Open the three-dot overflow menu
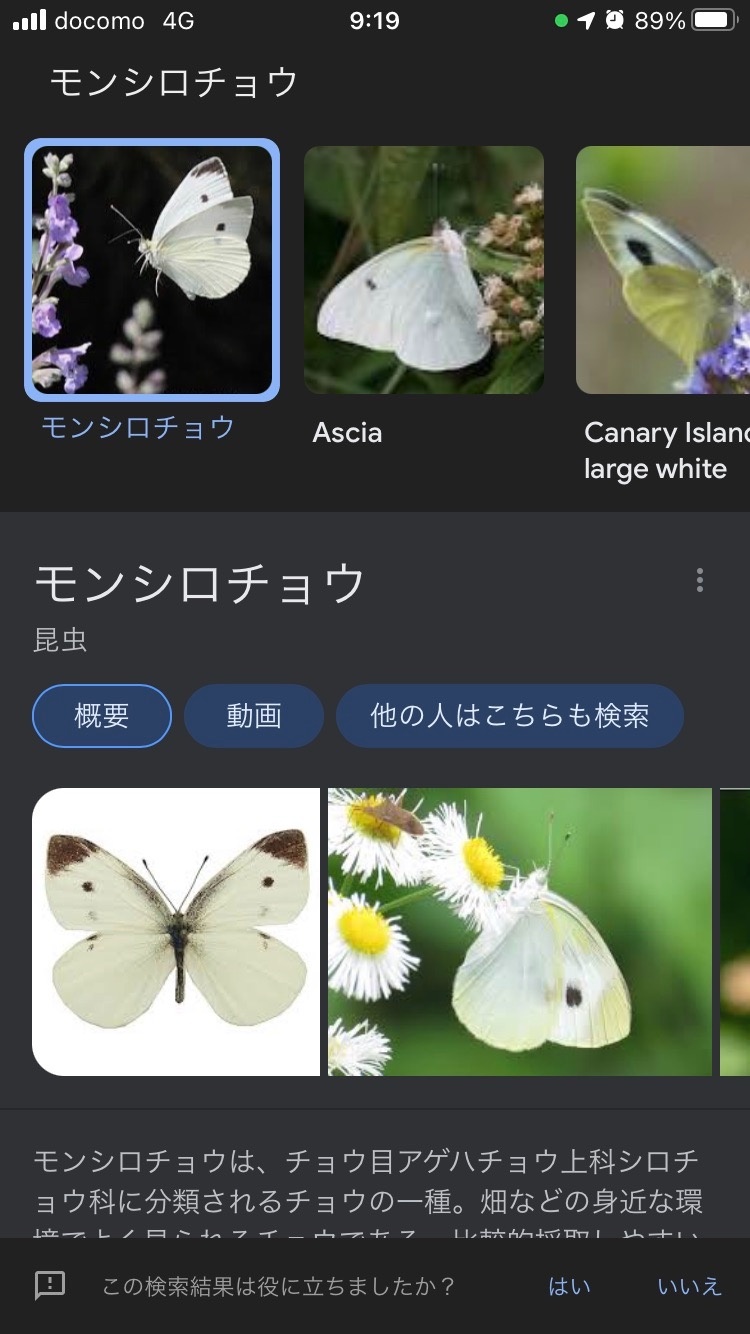 pyautogui.click(x=700, y=580)
